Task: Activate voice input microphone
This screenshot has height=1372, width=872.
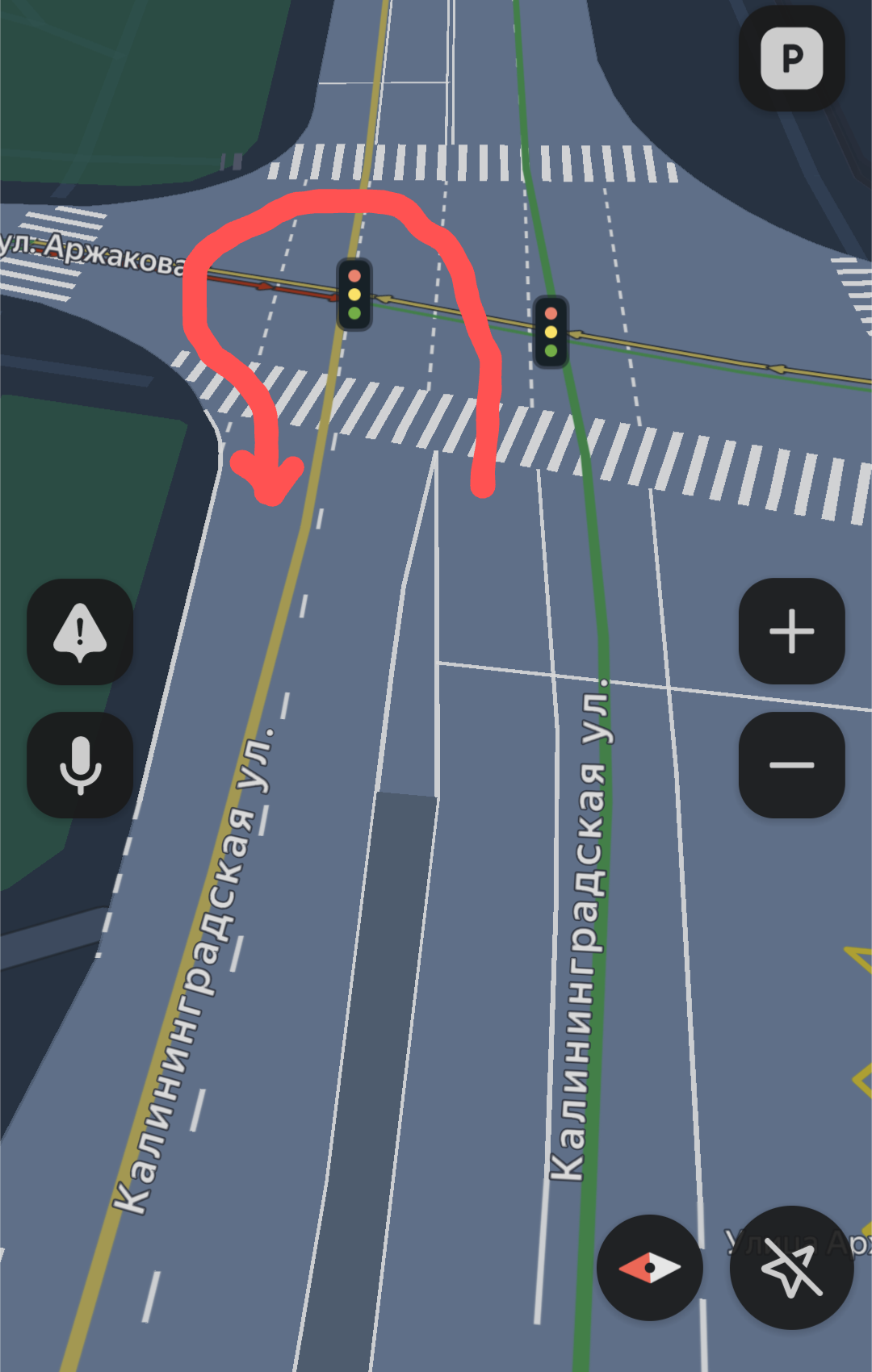Action: pos(80,764)
